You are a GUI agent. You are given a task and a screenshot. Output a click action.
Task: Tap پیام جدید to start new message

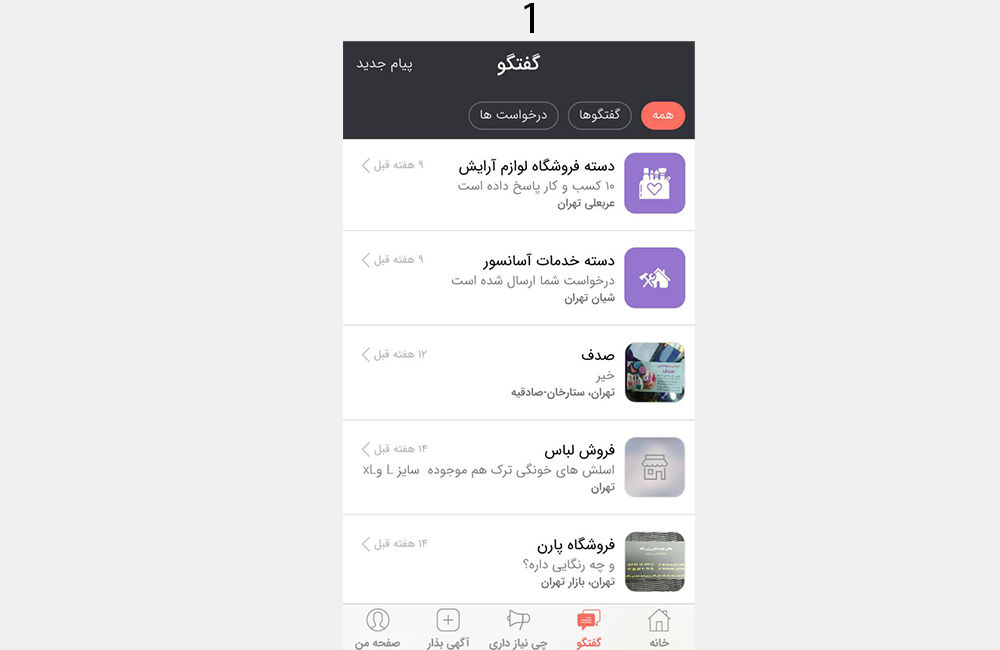tap(385, 64)
